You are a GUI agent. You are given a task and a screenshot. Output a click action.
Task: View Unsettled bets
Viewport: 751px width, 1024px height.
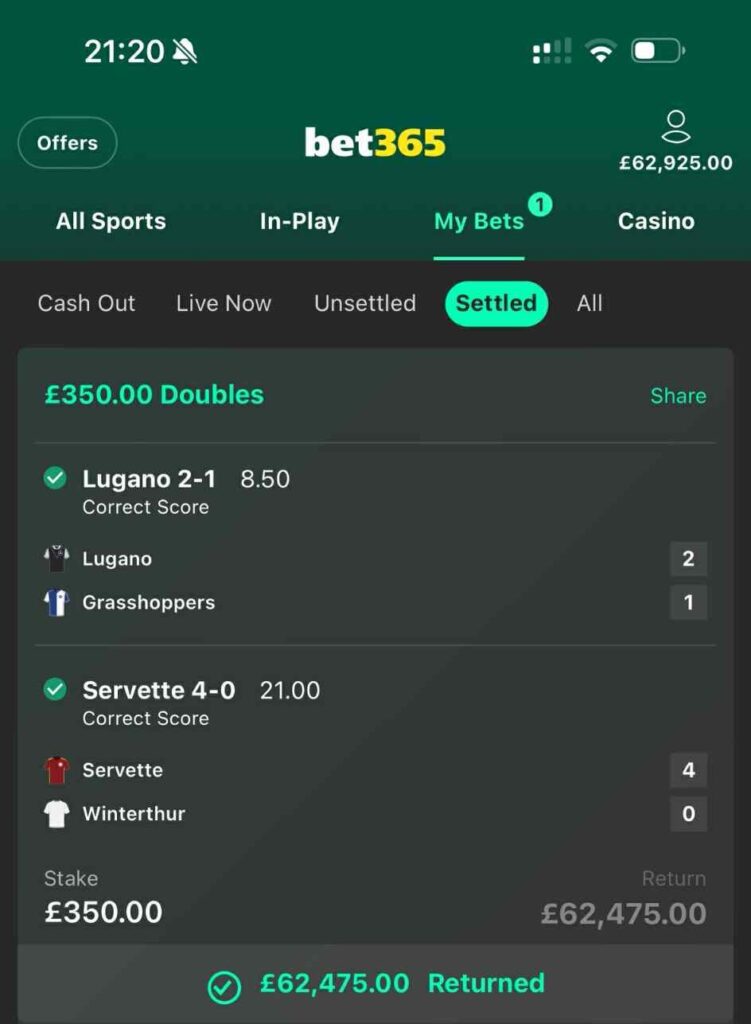[365, 303]
